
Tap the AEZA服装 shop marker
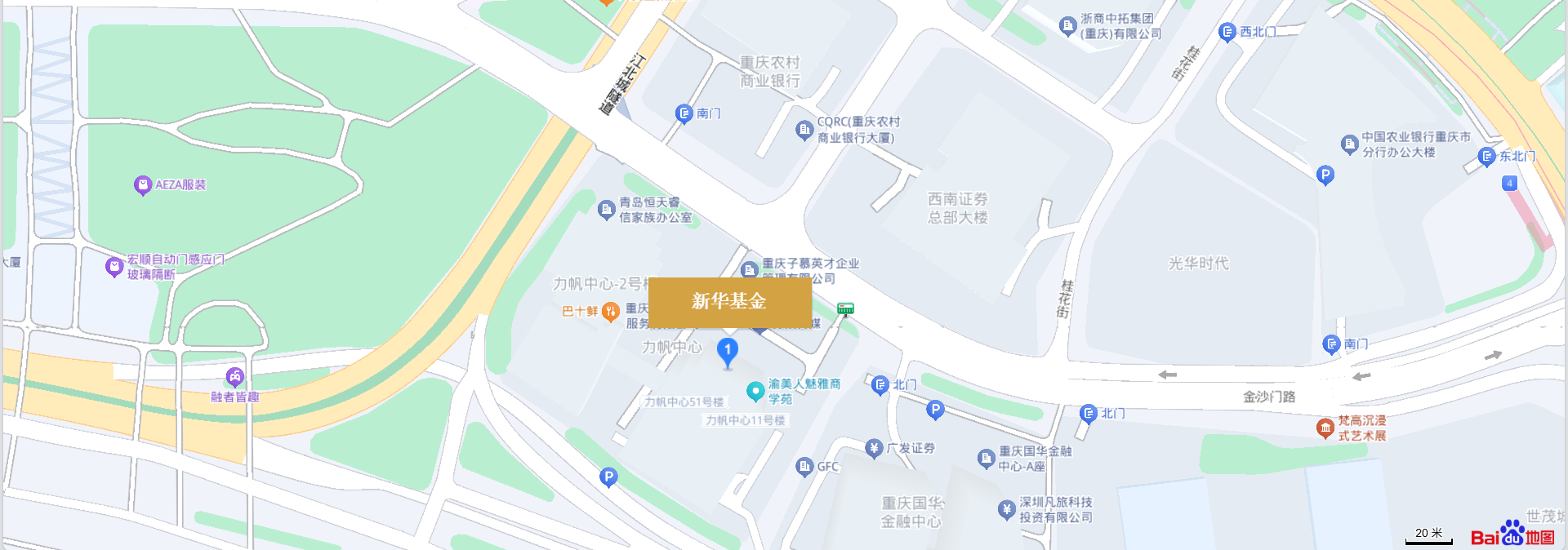tap(143, 185)
